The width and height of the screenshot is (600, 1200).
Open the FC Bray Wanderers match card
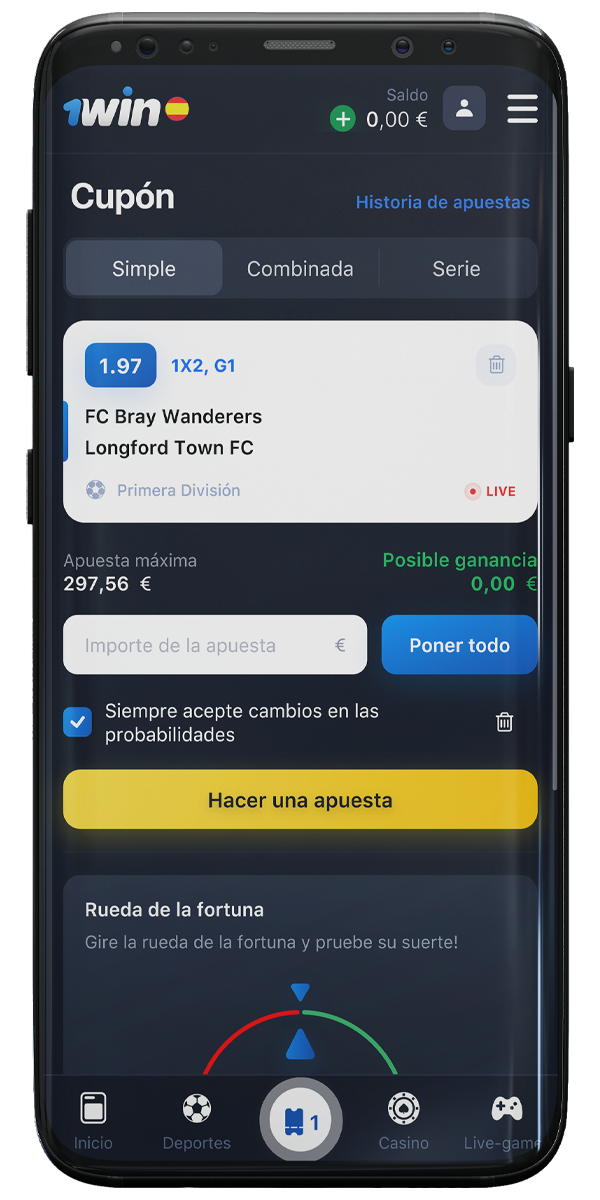(300, 421)
